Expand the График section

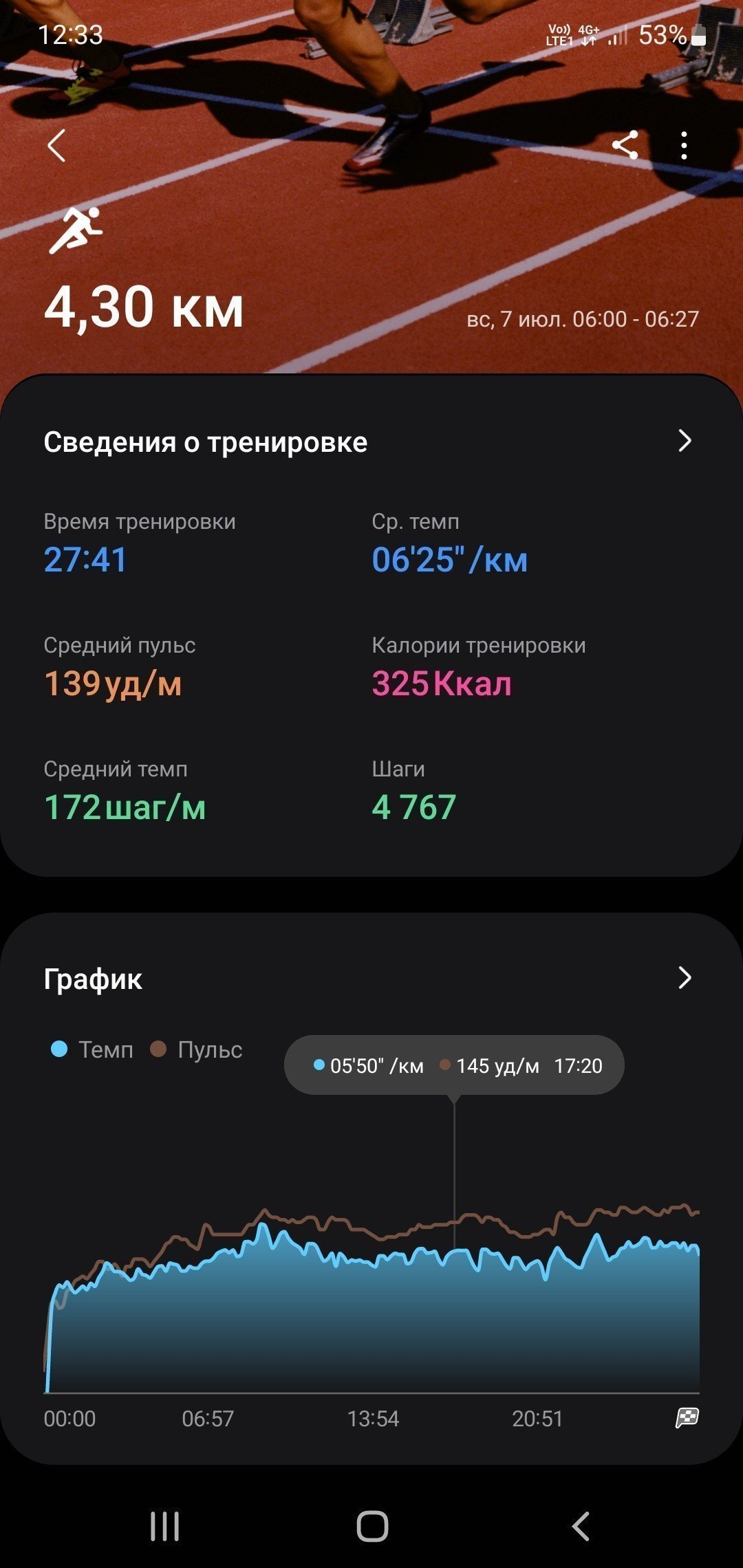click(371, 978)
